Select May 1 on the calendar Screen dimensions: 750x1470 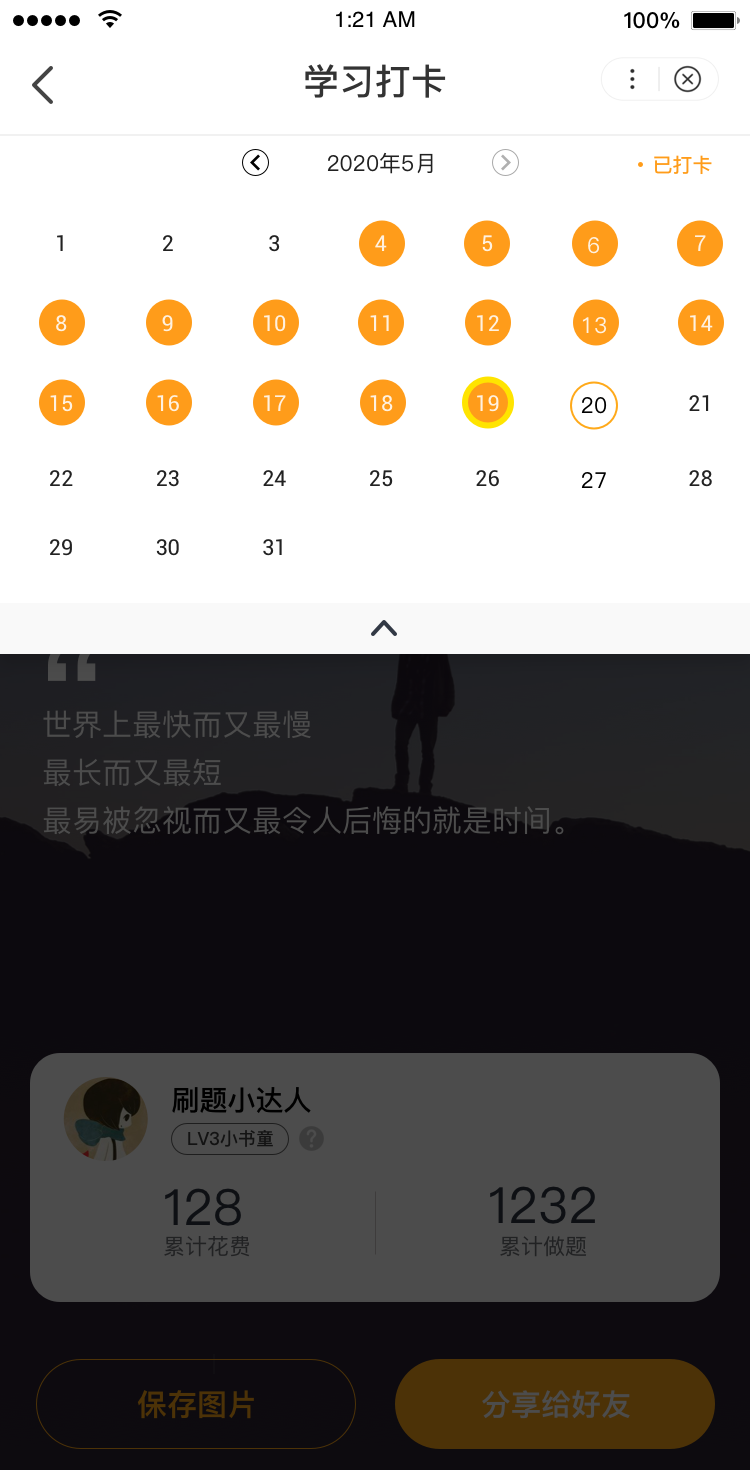coord(61,243)
